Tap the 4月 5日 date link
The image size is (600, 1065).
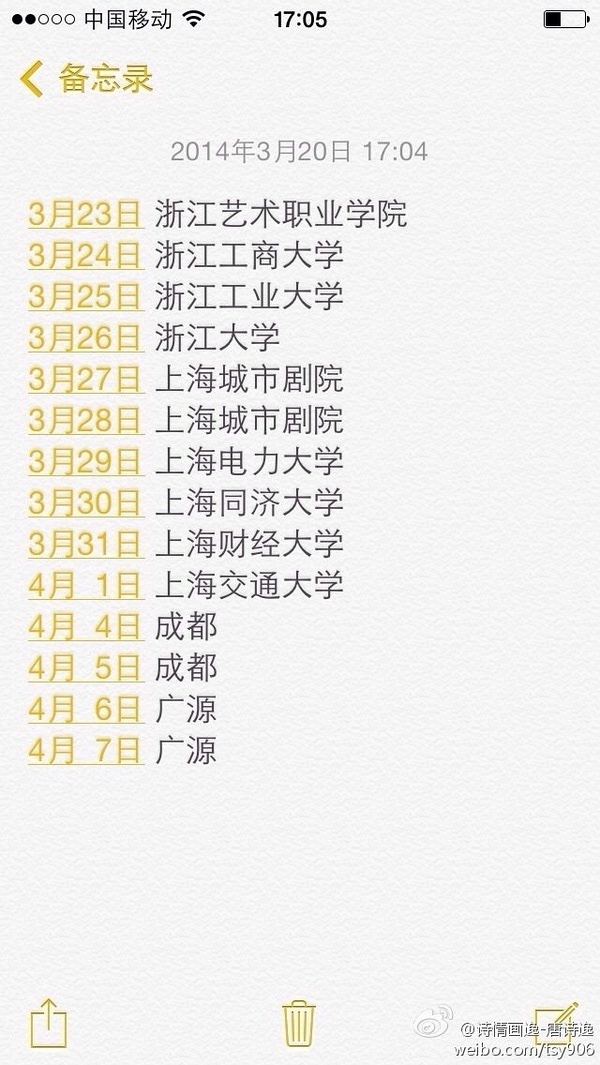(x=85, y=668)
